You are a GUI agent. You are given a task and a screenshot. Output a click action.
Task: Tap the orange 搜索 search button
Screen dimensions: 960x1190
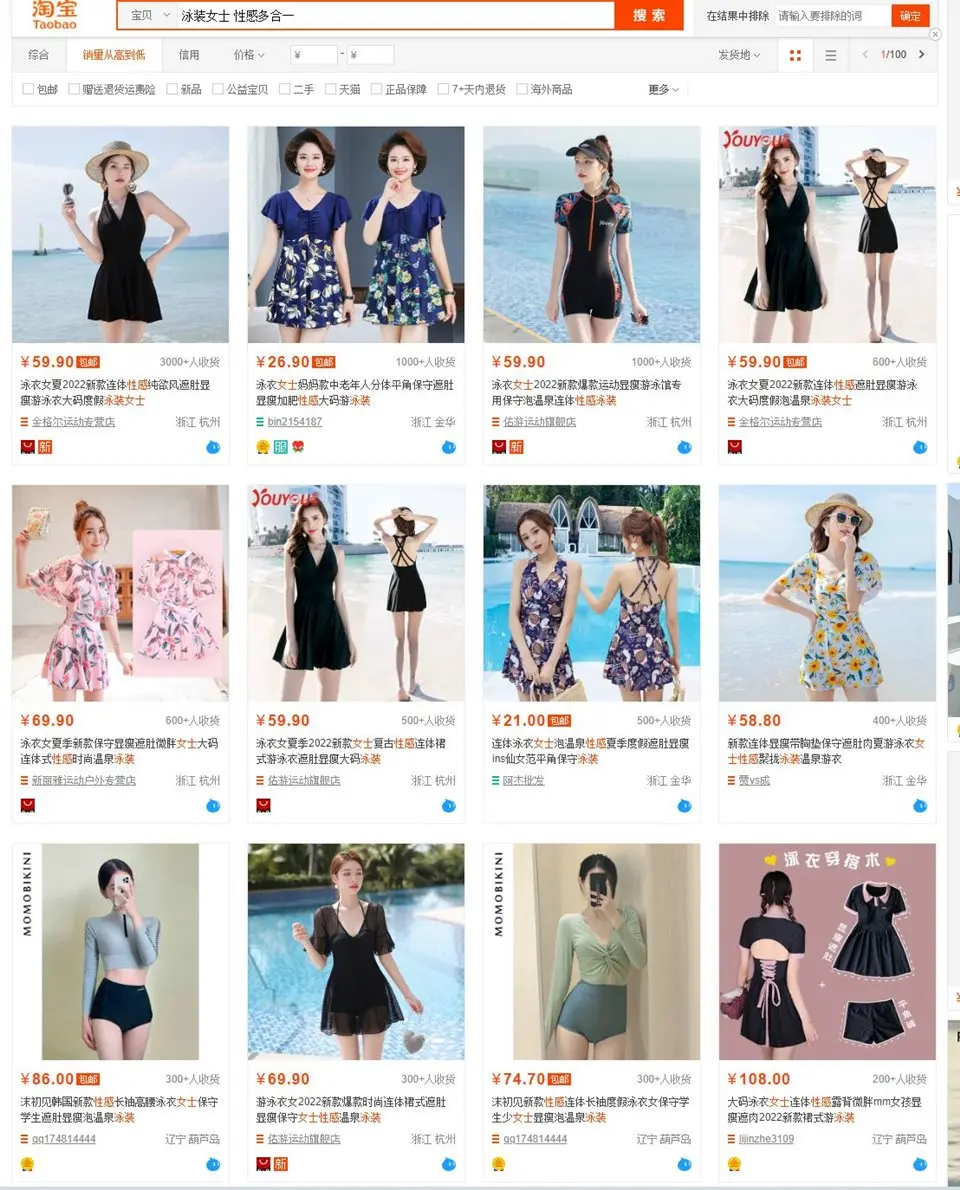click(x=648, y=16)
